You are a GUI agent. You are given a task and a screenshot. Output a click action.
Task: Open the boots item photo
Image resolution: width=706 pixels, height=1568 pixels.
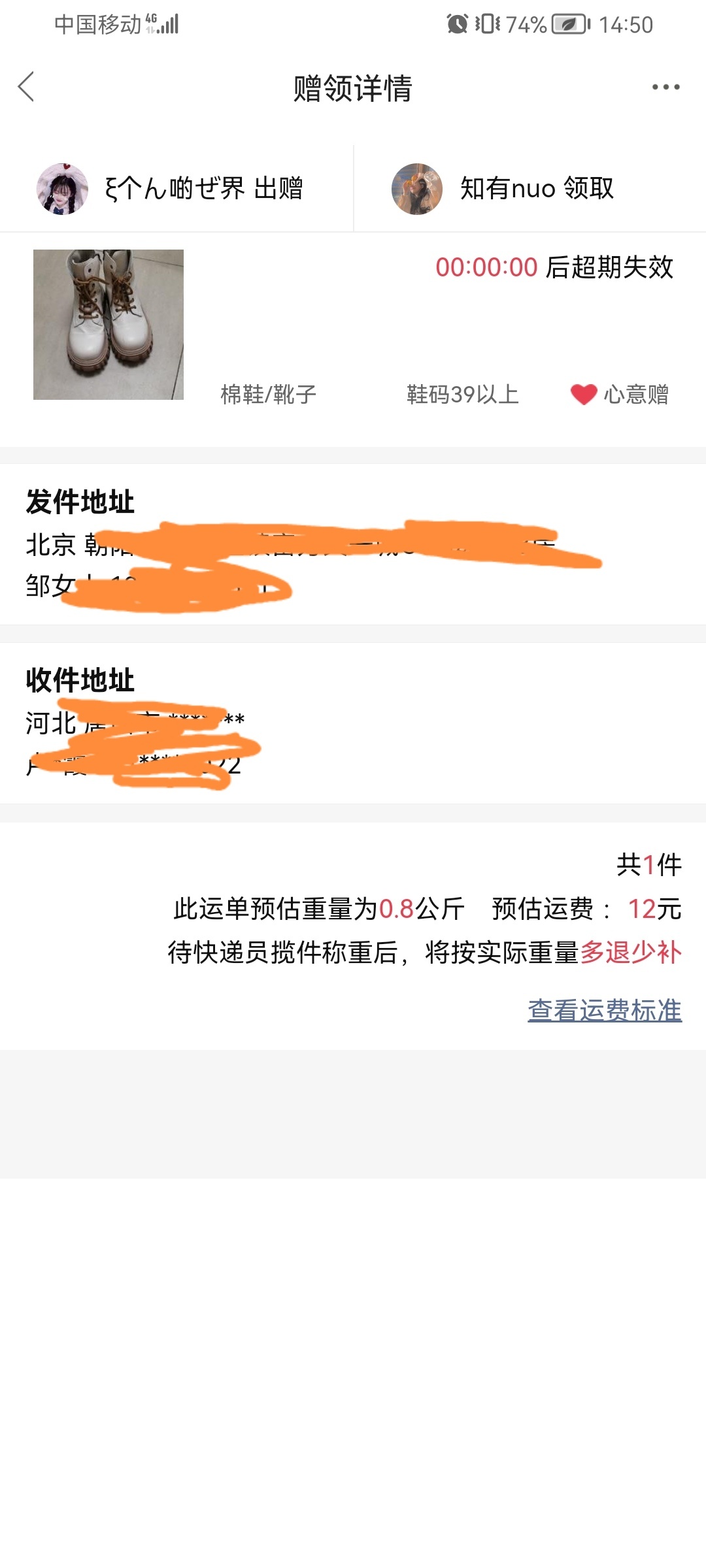click(109, 325)
